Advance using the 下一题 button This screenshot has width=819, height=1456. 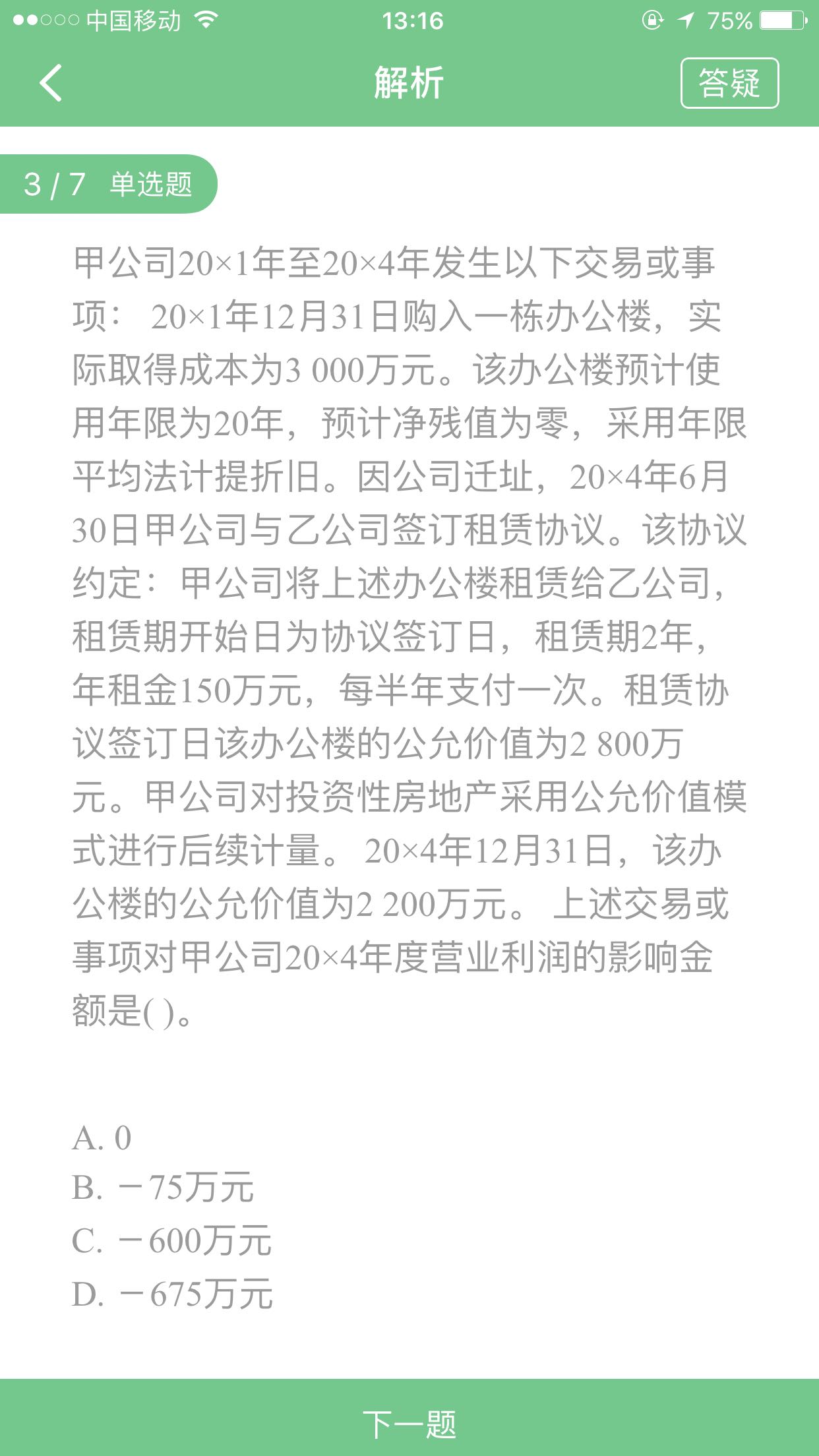coord(409,1422)
